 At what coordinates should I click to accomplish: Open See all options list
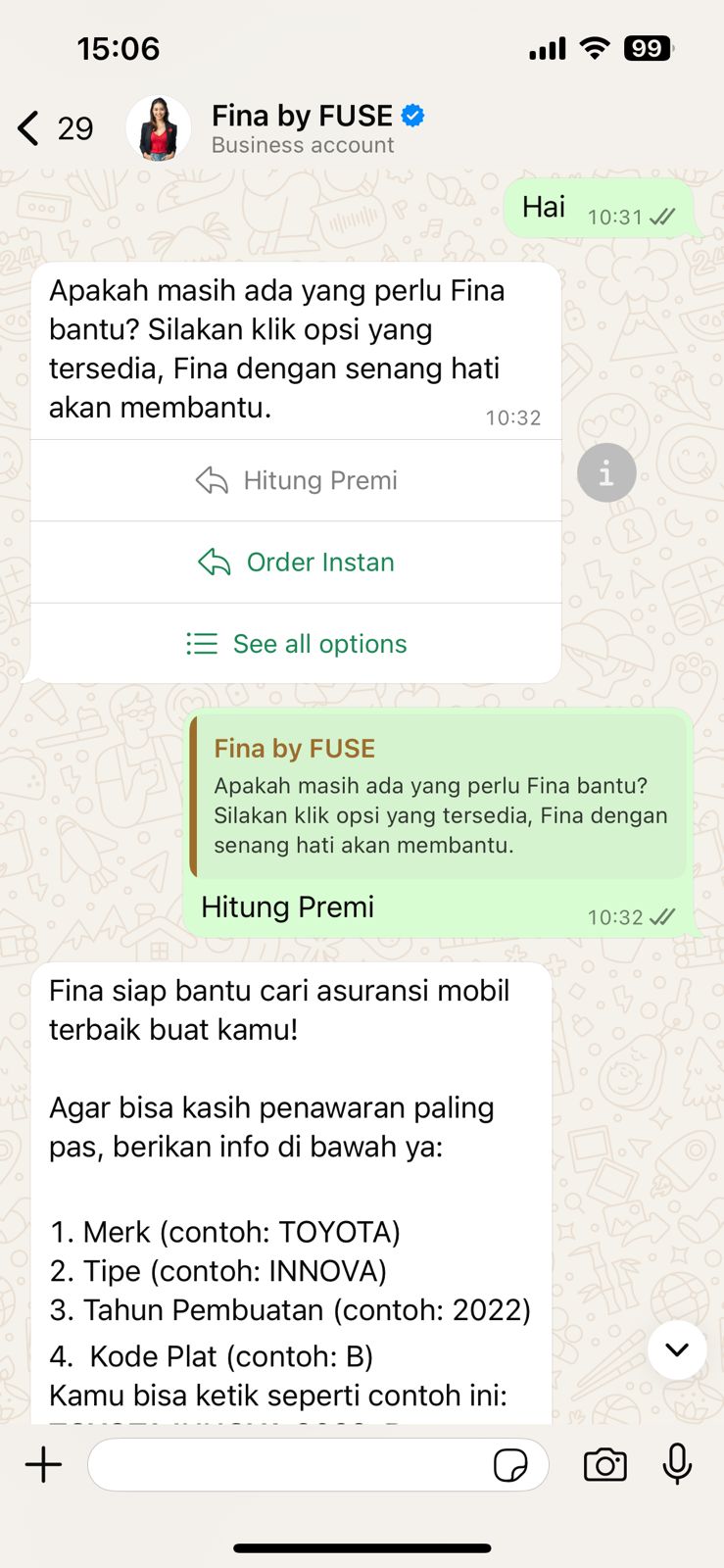click(x=296, y=644)
